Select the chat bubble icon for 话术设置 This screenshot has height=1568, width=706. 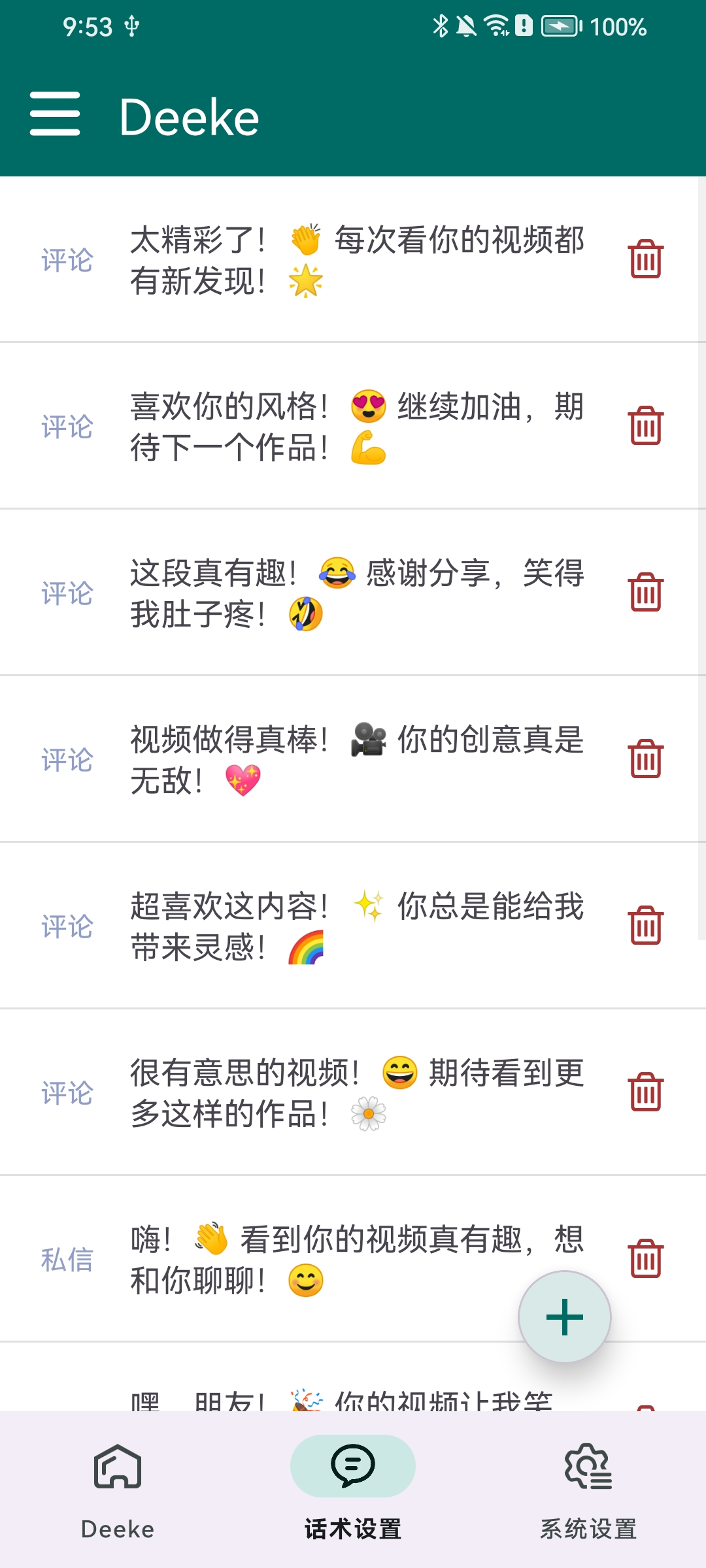point(352,1465)
